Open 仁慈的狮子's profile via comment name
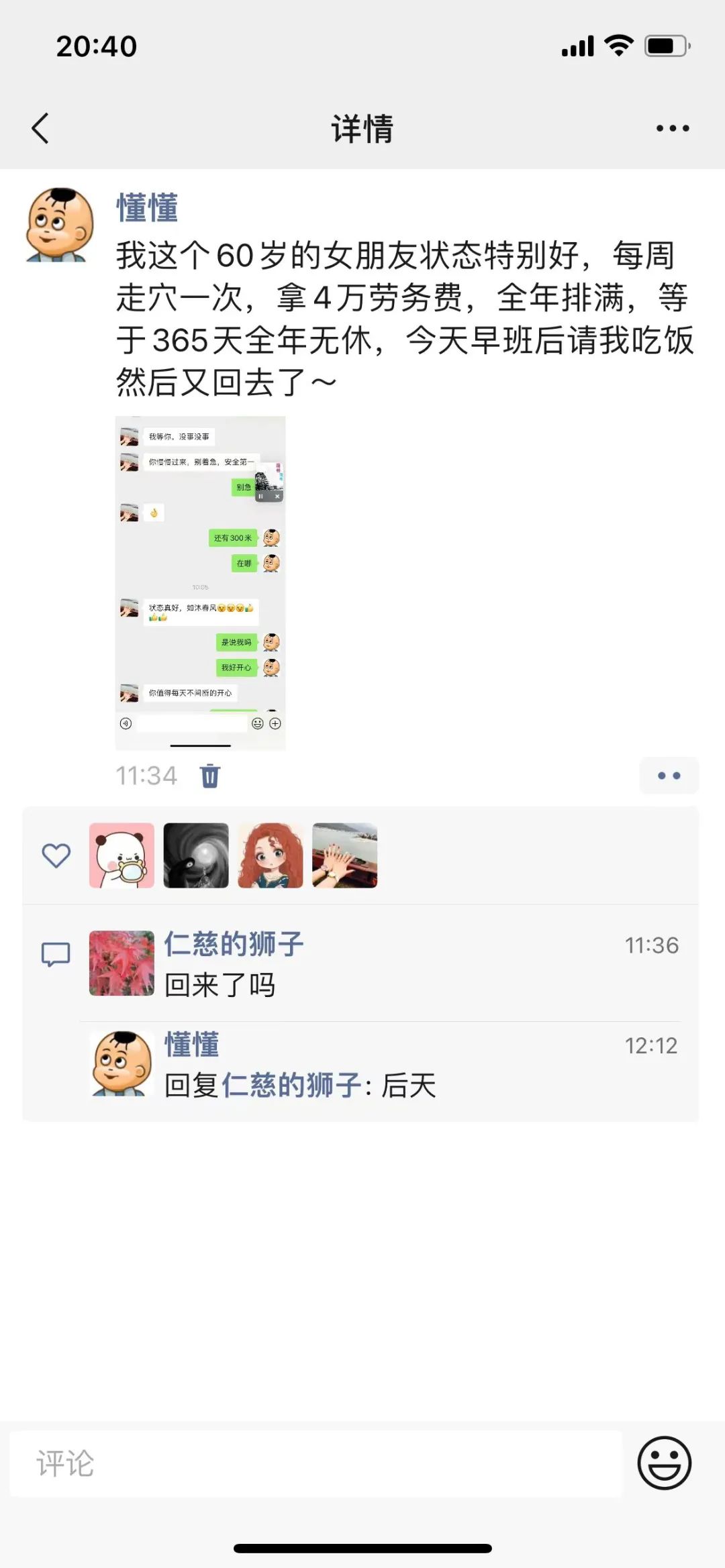This screenshot has width=725, height=1568. pyautogui.click(x=234, y=944)
